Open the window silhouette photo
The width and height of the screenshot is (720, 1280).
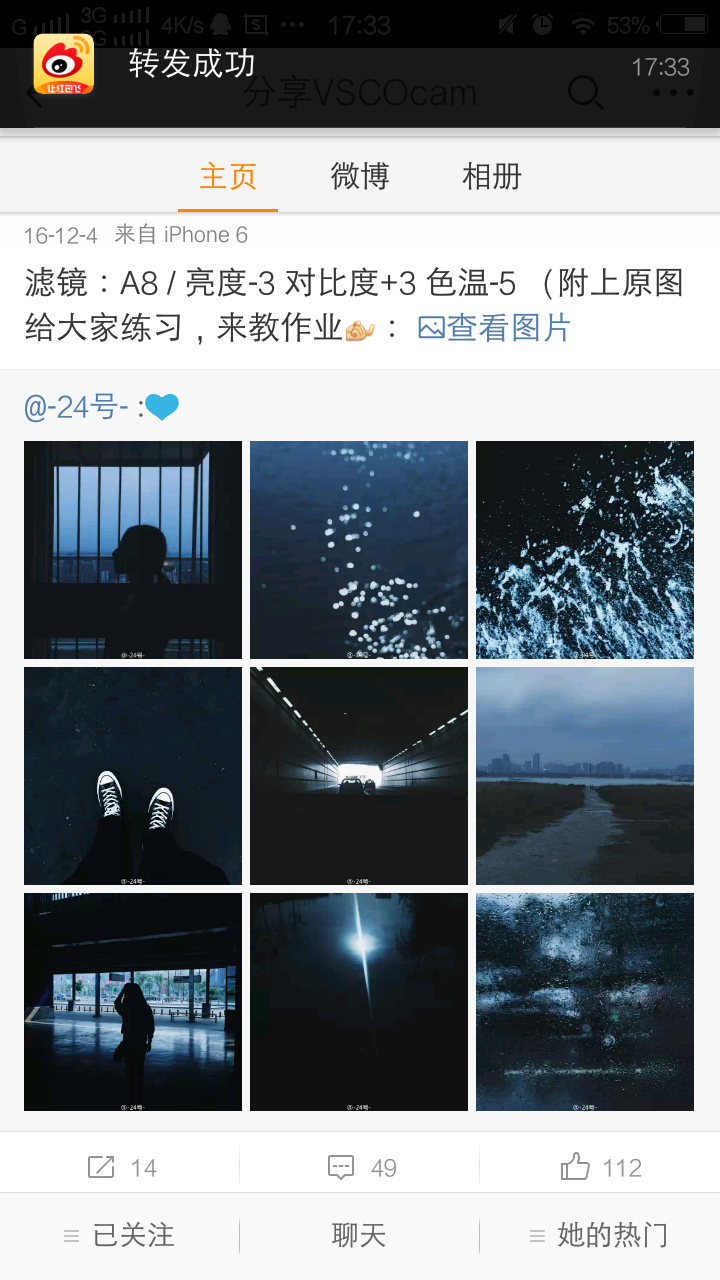click(133, 550)
